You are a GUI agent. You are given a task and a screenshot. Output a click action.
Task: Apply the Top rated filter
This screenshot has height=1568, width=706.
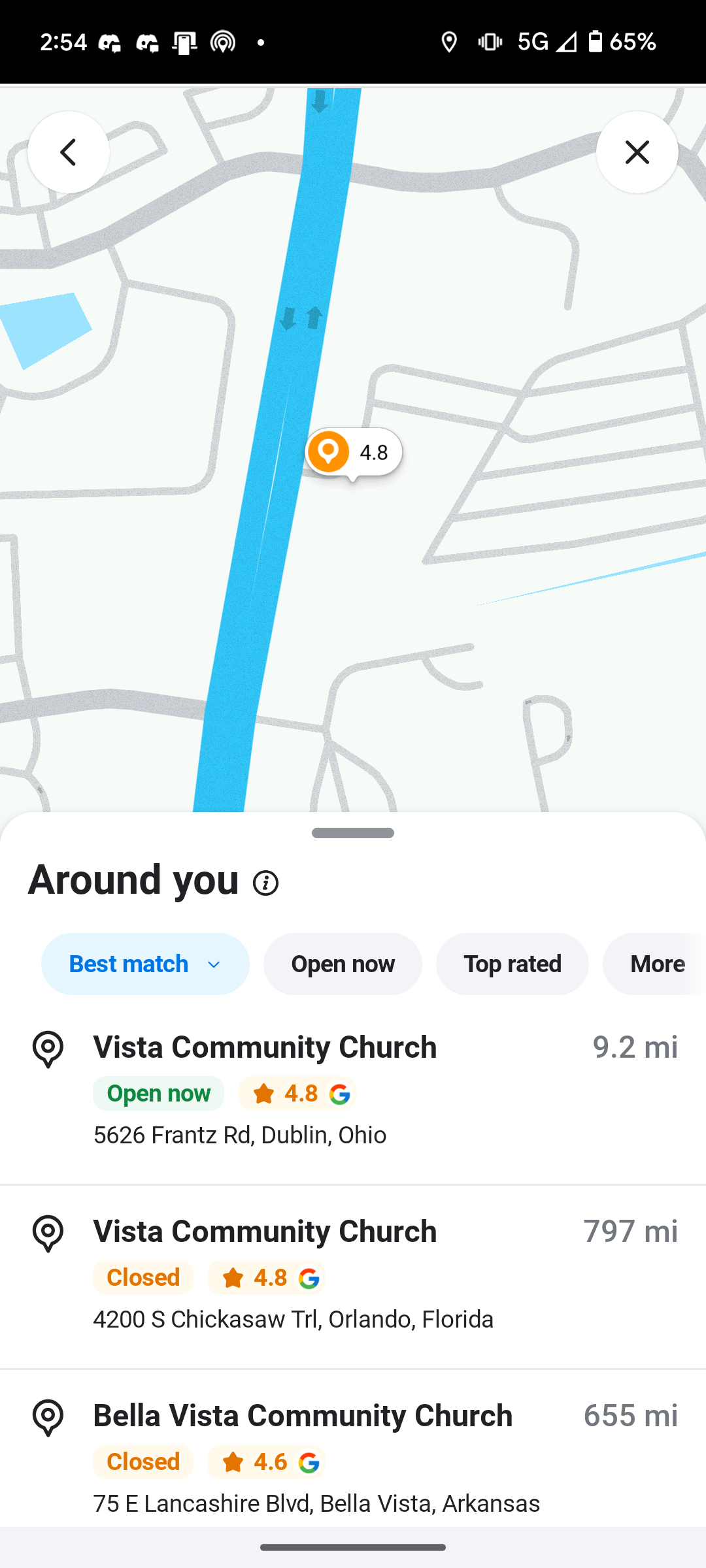point(512,964)
